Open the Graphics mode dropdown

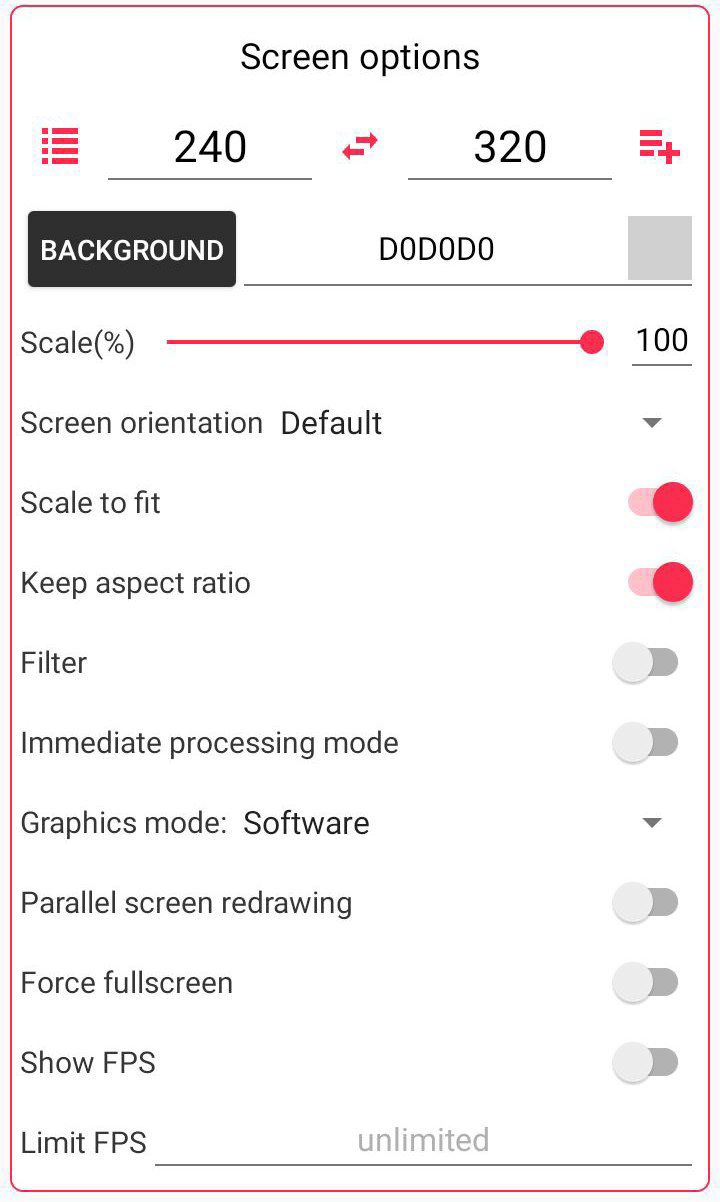tap(651, 823)
